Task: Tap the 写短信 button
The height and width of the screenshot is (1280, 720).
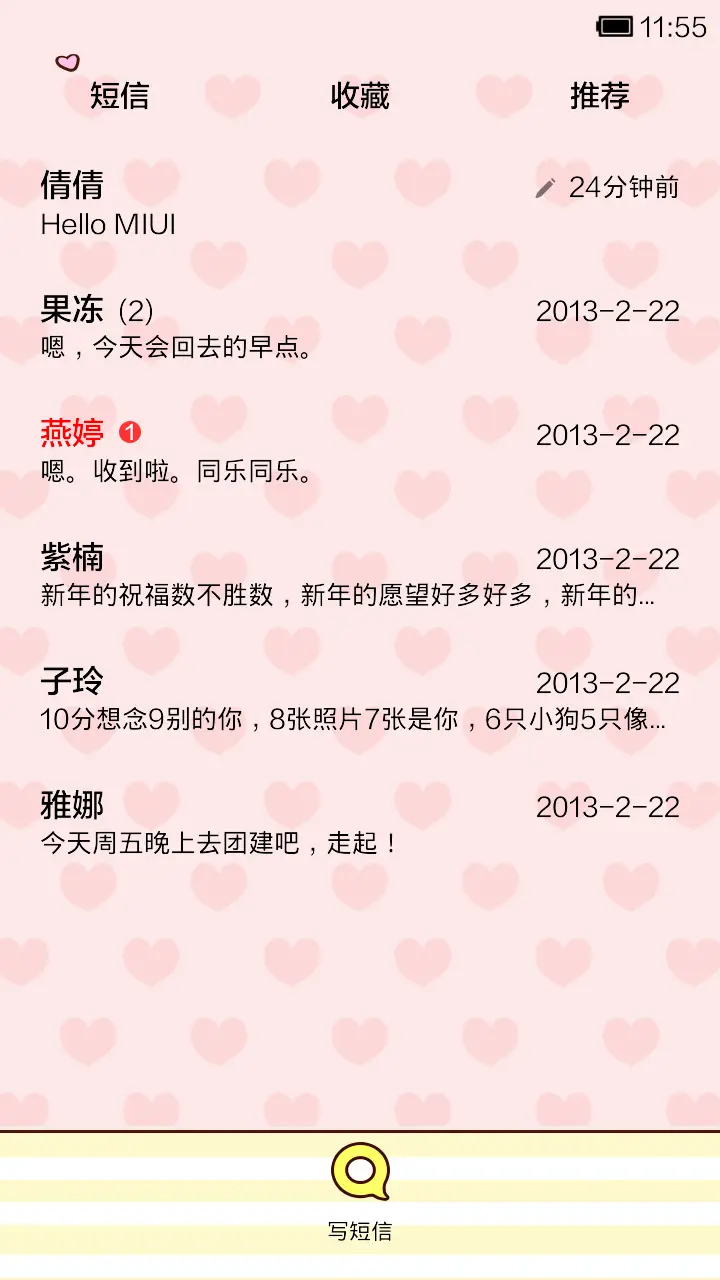Action: click(360, 1234)
